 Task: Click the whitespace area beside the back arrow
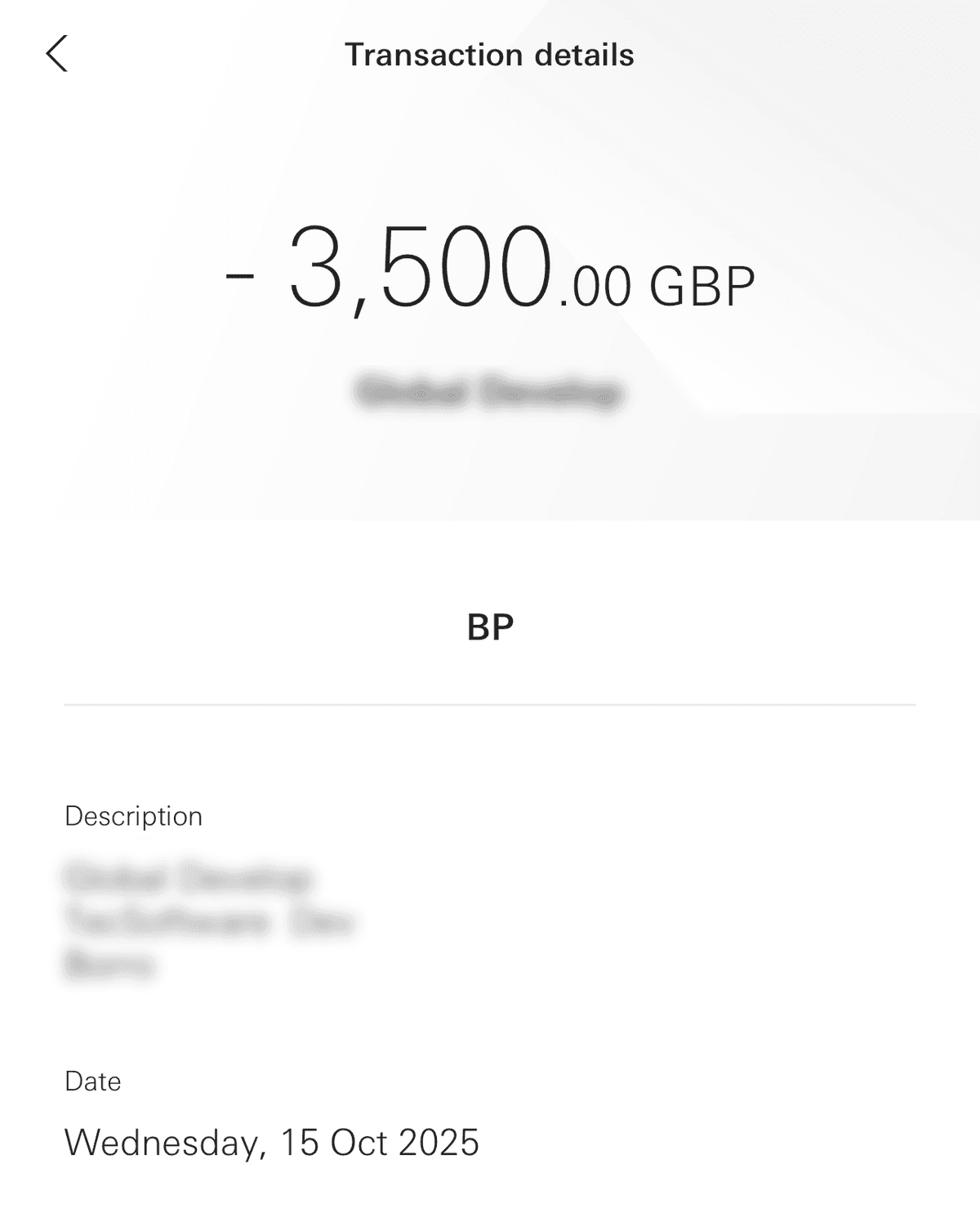click(x=163, y=56)
